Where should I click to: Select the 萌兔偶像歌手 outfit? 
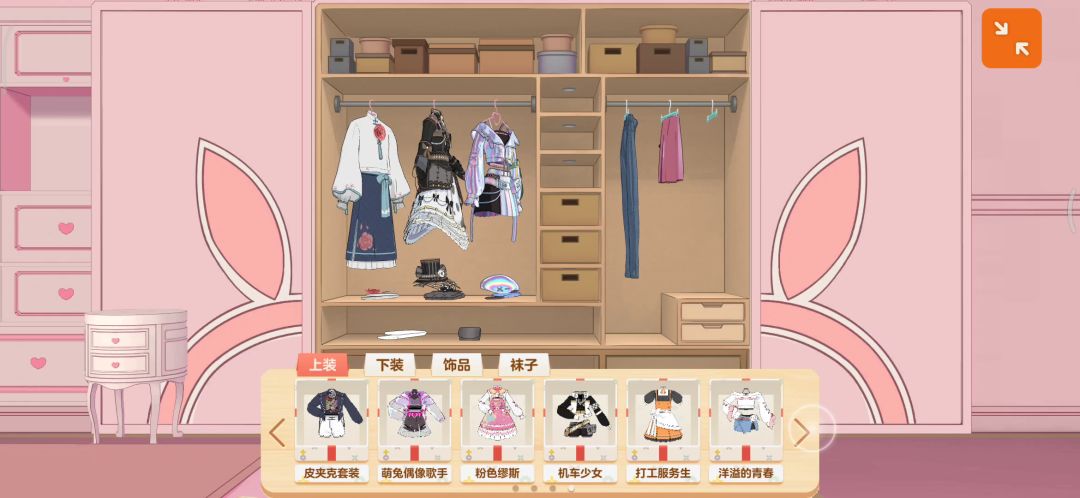click(x=414, y=425)
